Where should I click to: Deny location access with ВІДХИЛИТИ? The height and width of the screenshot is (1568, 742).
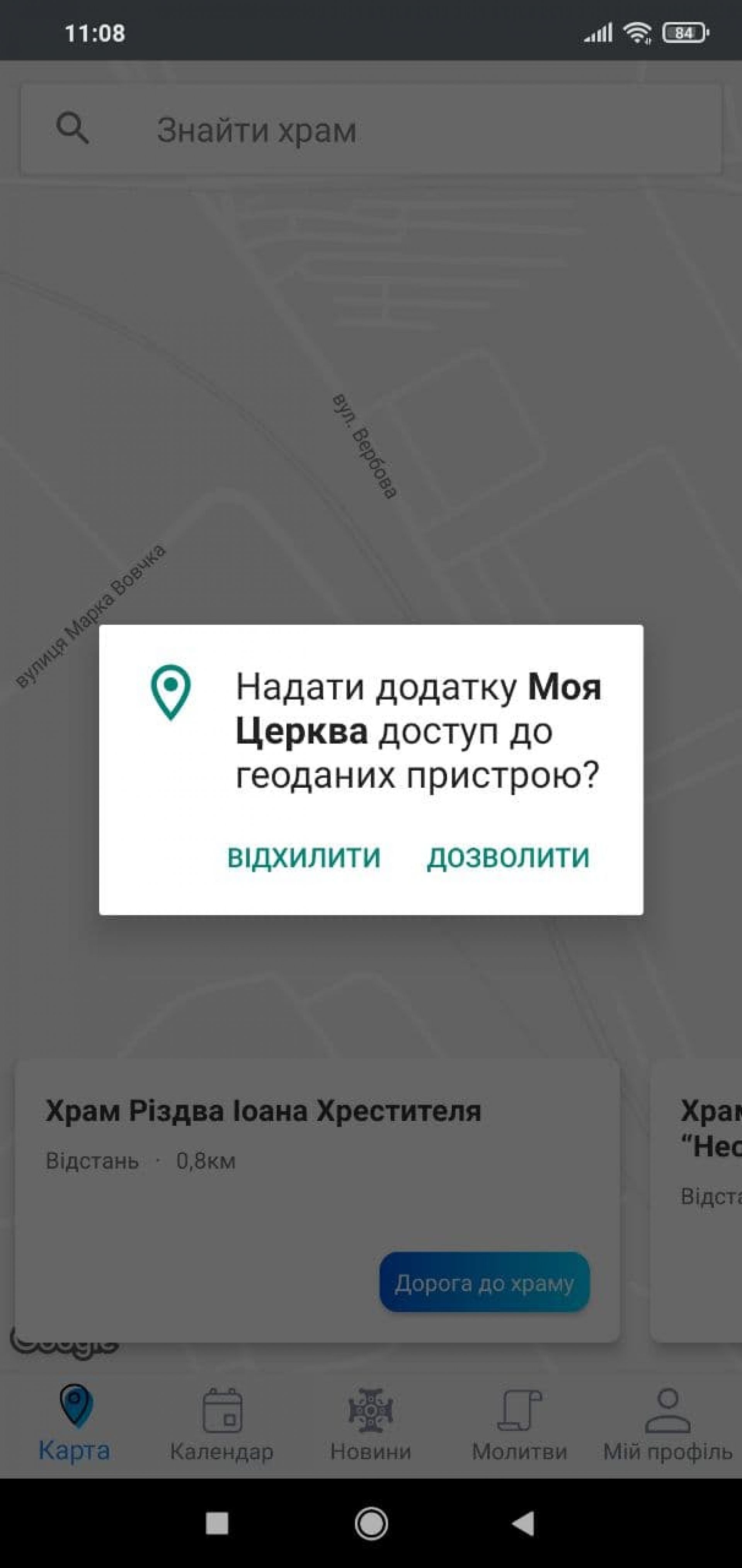(x=303, y=858)
